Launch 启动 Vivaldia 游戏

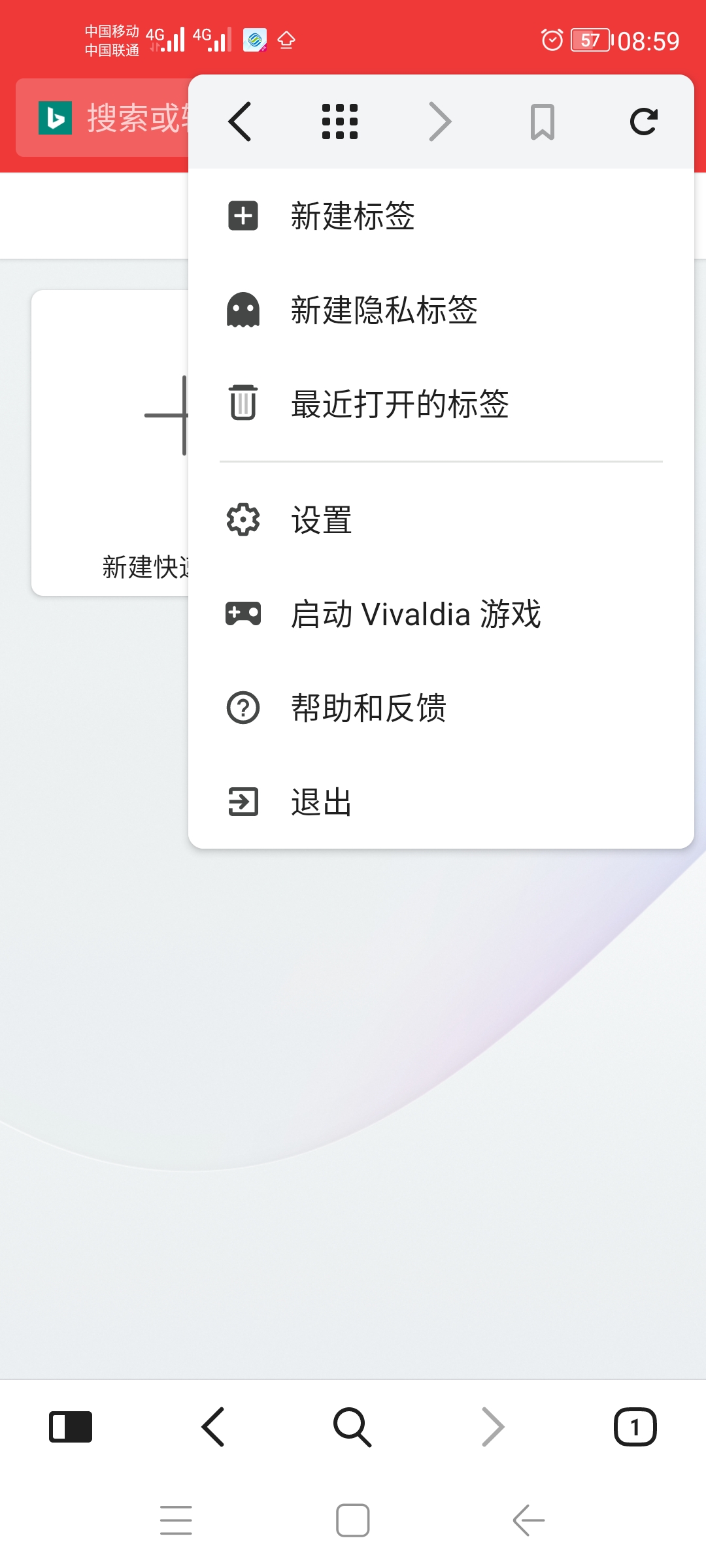click(x=416, y=615)
